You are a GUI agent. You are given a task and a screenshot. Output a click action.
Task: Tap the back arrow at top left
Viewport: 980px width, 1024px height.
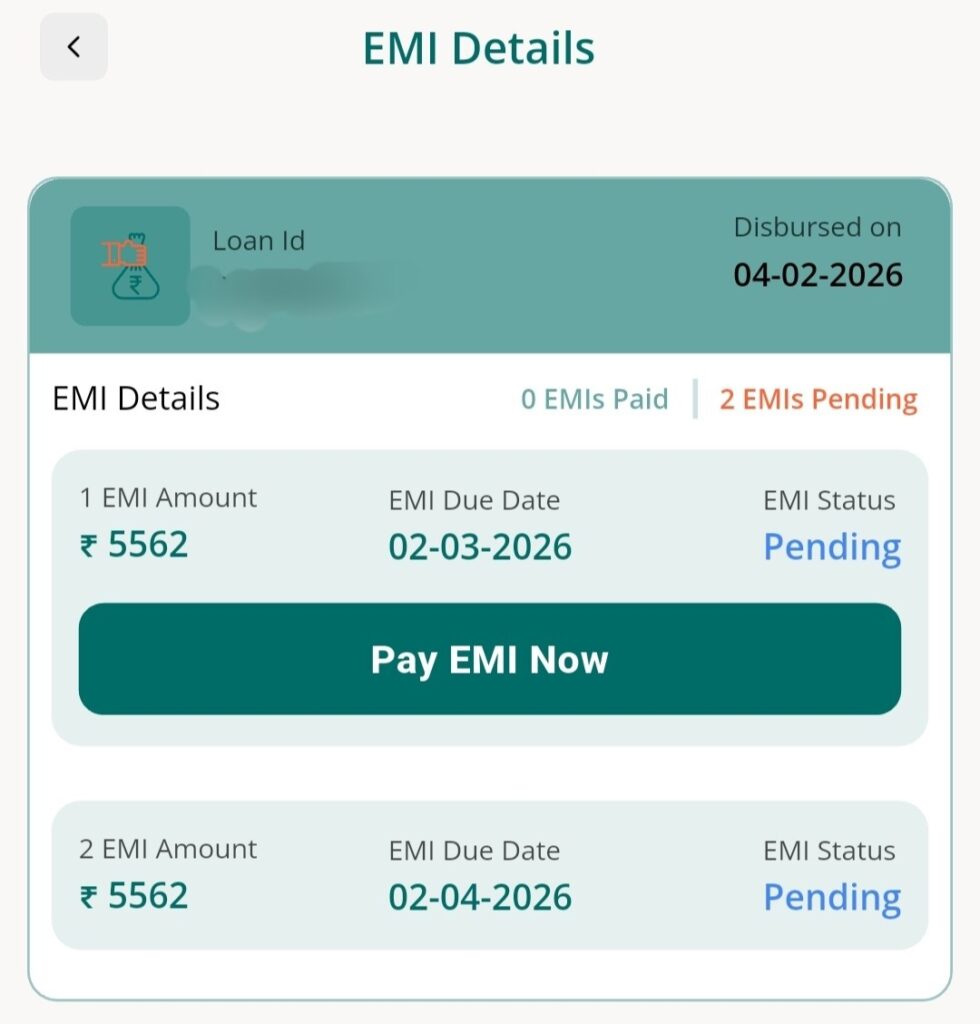[x=73, y=47]
